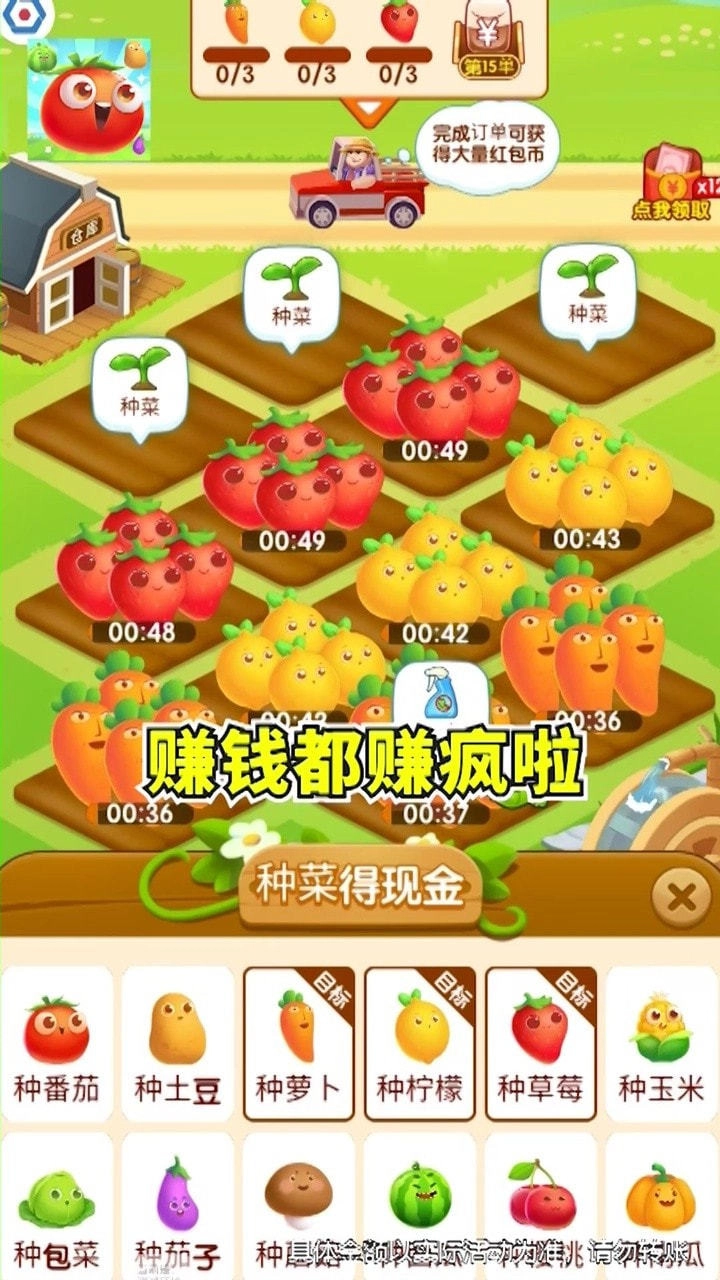Plant strawberries with 种草莓
Screen dimensions: 720x1280
coord(540,1045)
